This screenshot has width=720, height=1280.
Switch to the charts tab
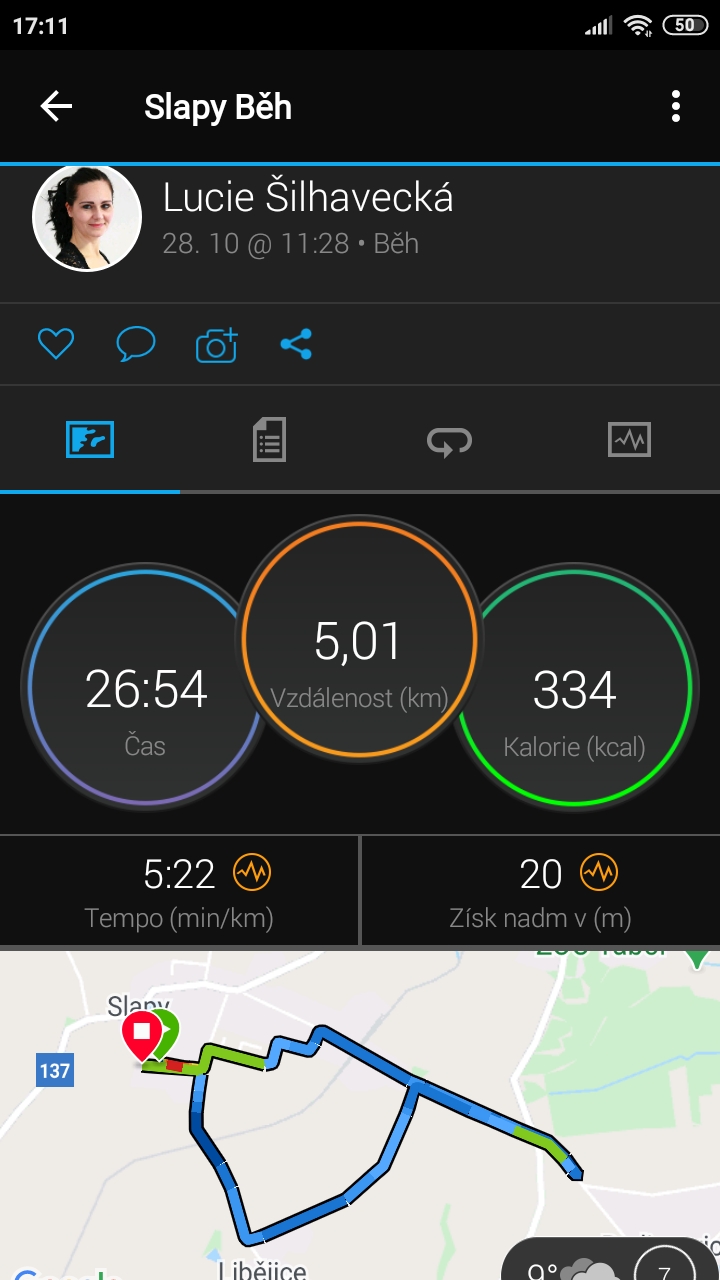630,440
